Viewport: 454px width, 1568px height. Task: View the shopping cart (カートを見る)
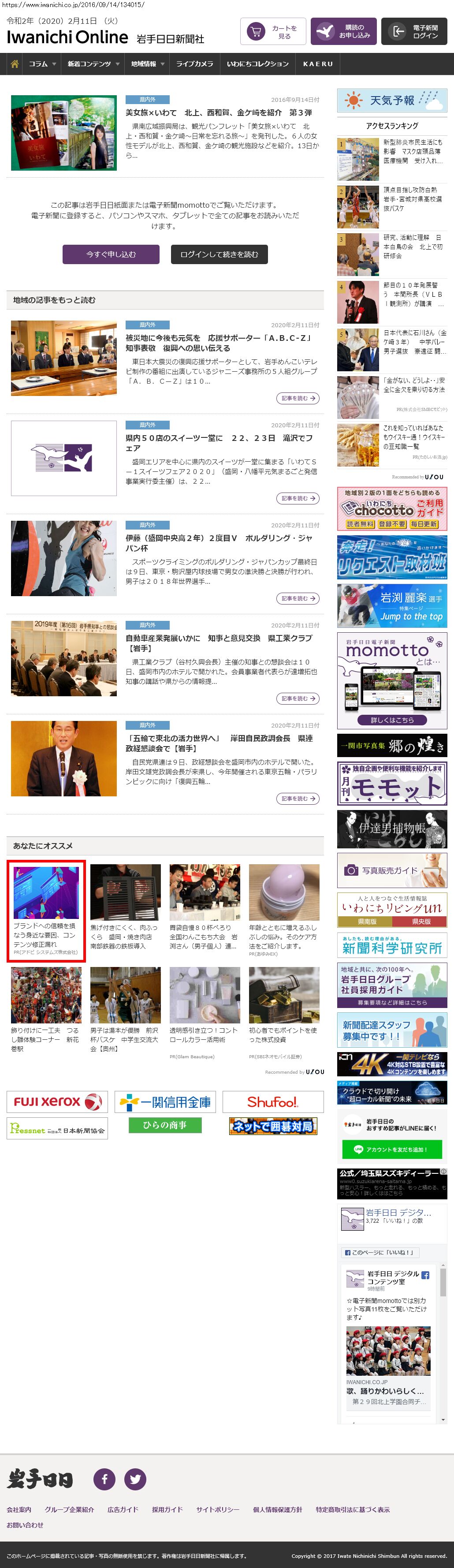click(x=272, y=32)
